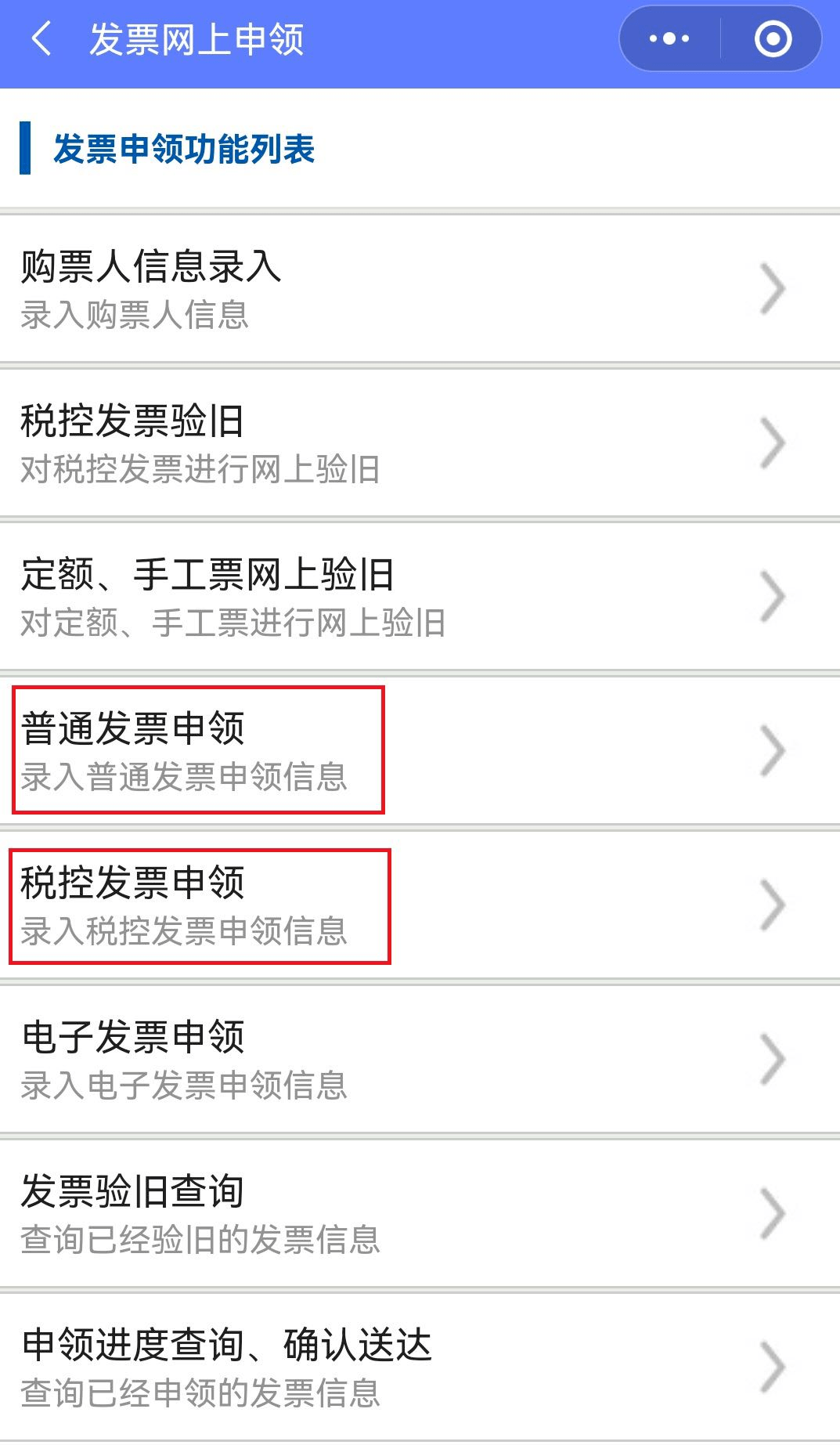Open 购票人信息录入
840x1445 pixels.
420,289
